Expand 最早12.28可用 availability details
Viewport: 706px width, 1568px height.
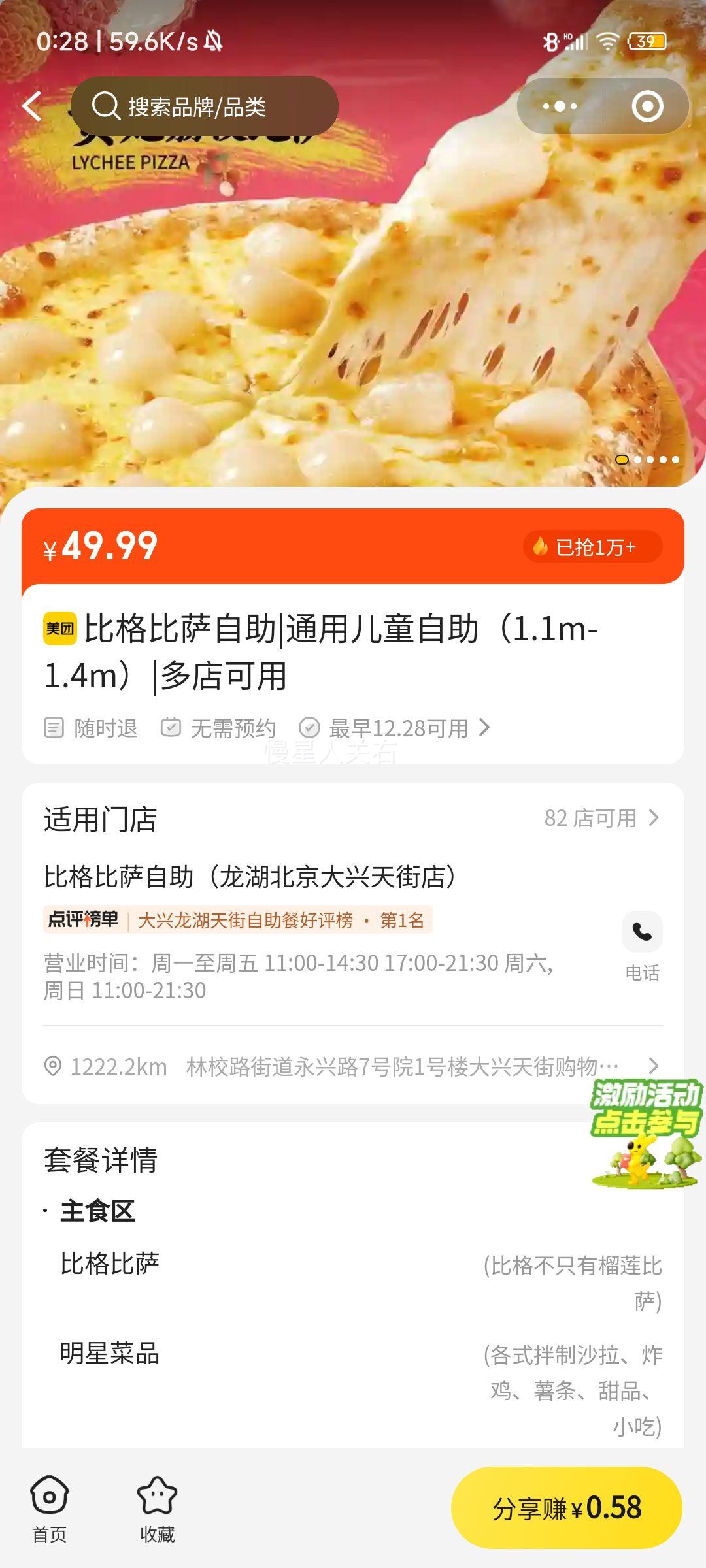click(x=397, y=727)
